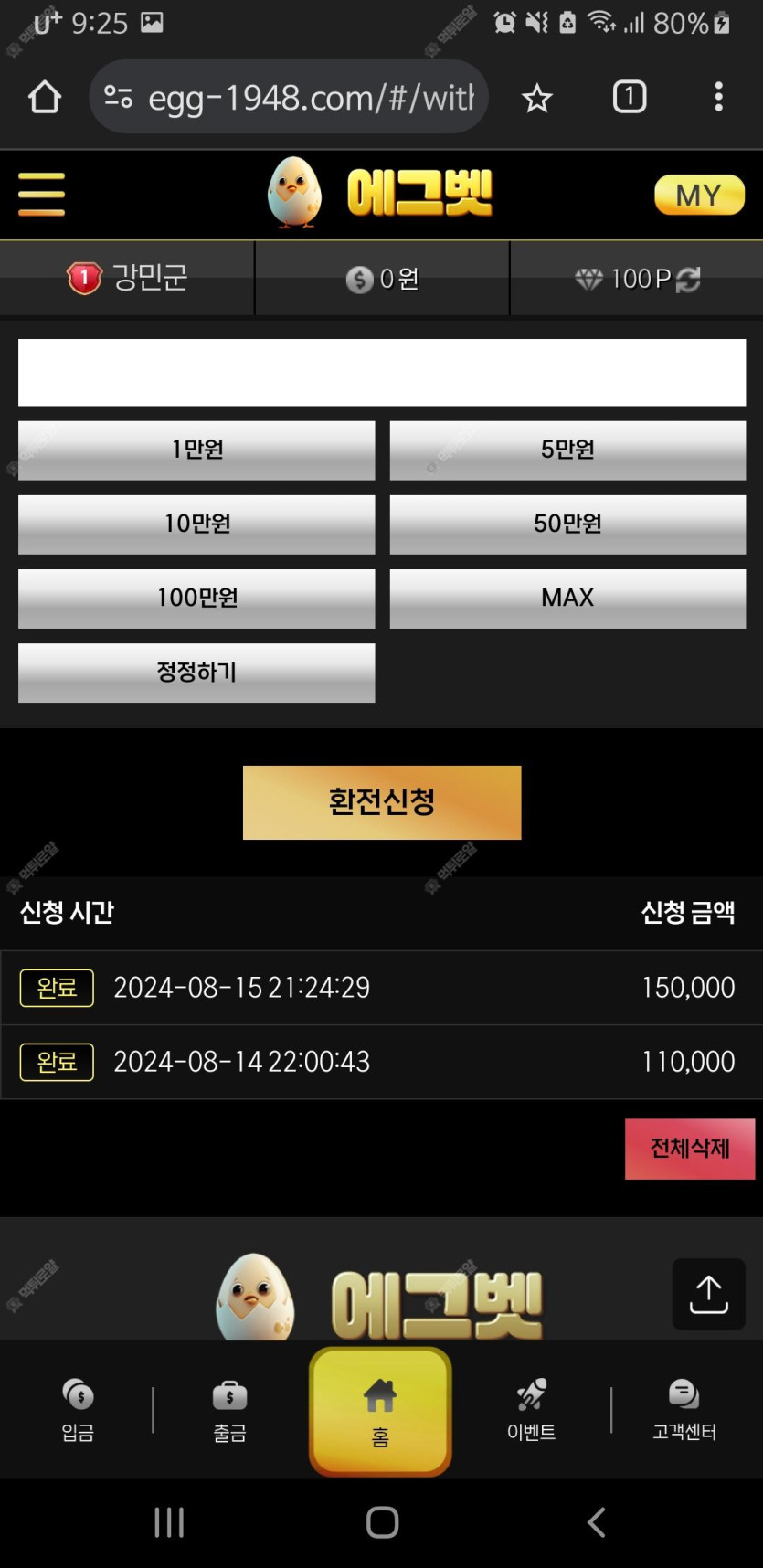Add 1만원 to the amount
This screenshot has width=763, height=1568.
(196, 450)
